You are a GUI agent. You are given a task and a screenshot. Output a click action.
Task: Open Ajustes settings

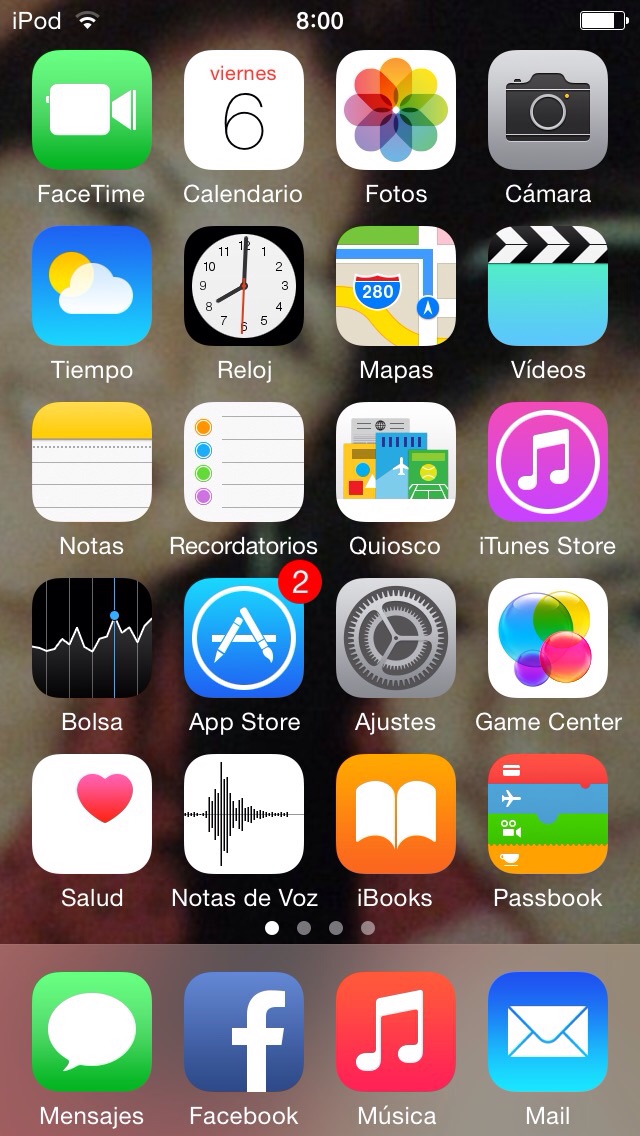[396, 638]
